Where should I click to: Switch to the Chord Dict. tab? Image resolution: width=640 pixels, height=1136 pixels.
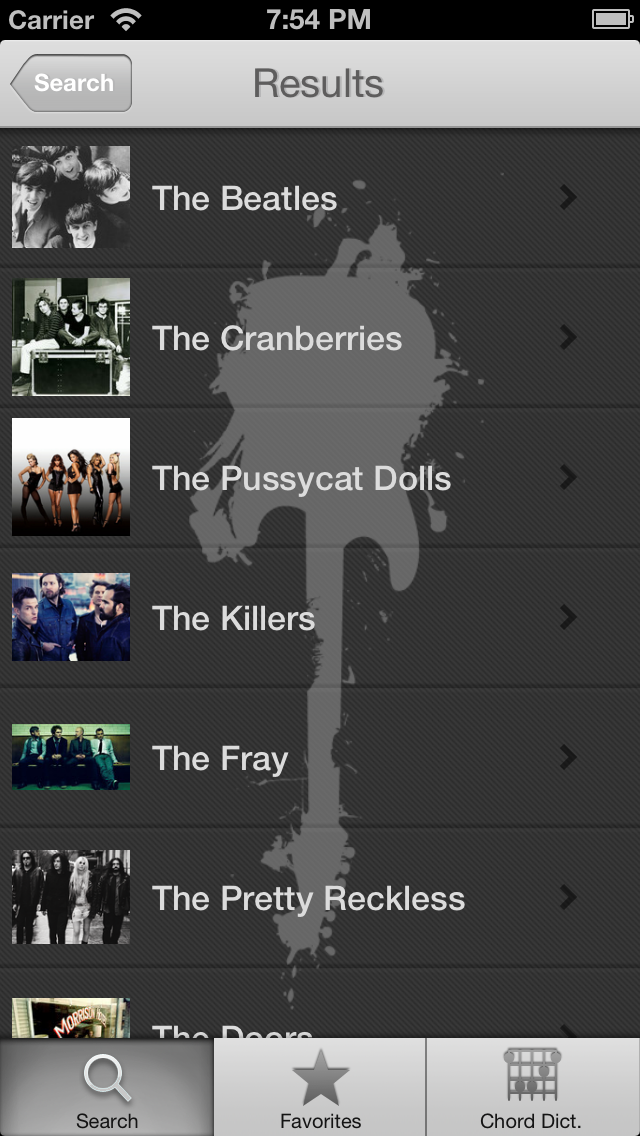(532, 1088)
